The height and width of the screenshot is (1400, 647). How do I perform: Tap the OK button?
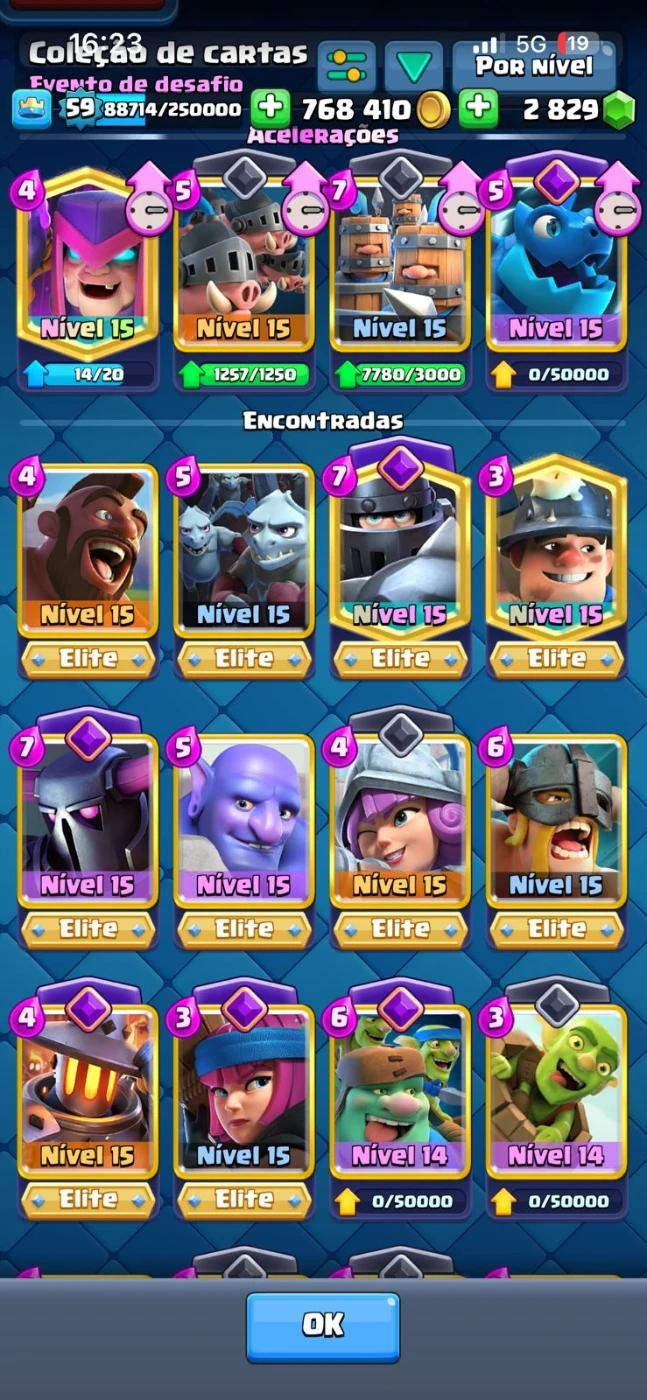[323, 1326]
